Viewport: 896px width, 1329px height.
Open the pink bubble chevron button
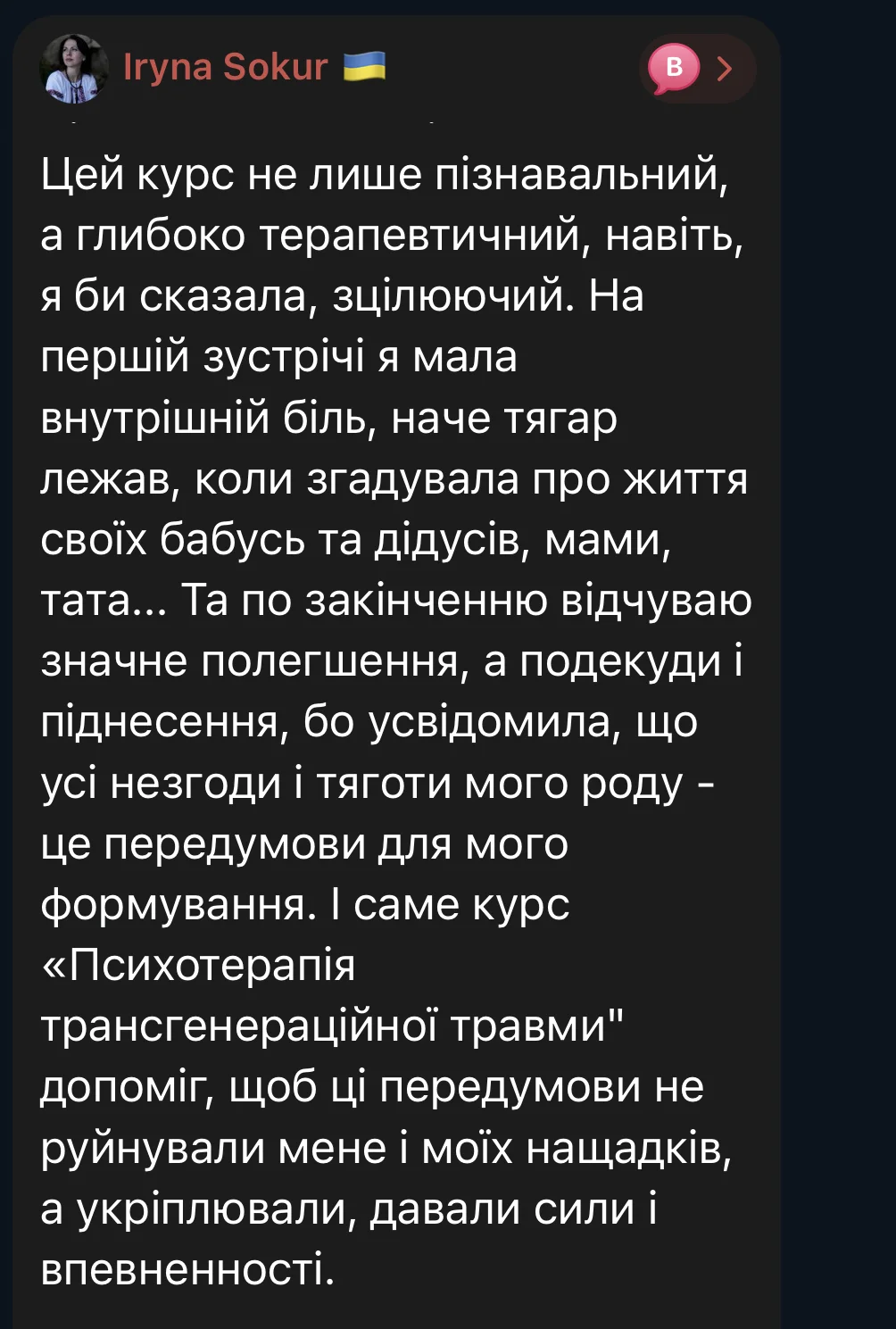point(697,68)
